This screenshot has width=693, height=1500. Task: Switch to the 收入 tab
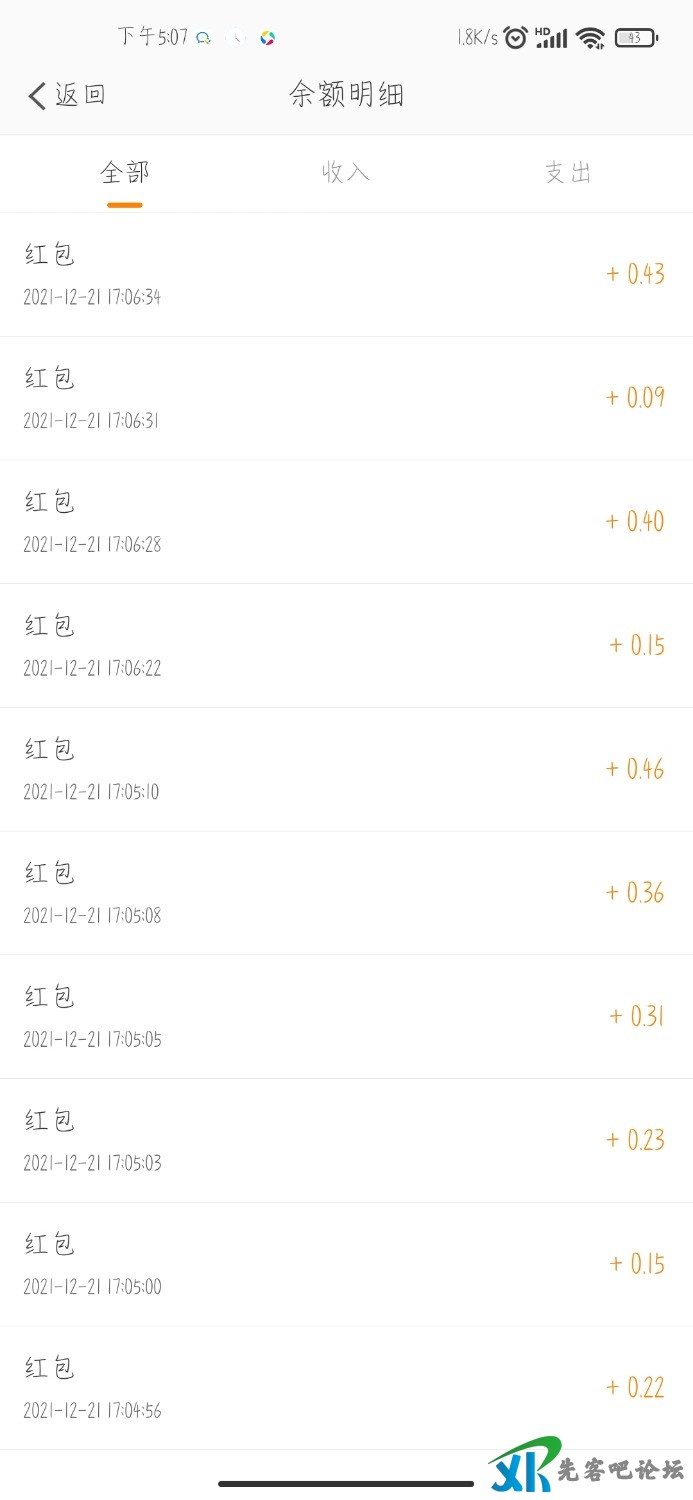pyautogui.click(x=346, y=173)
